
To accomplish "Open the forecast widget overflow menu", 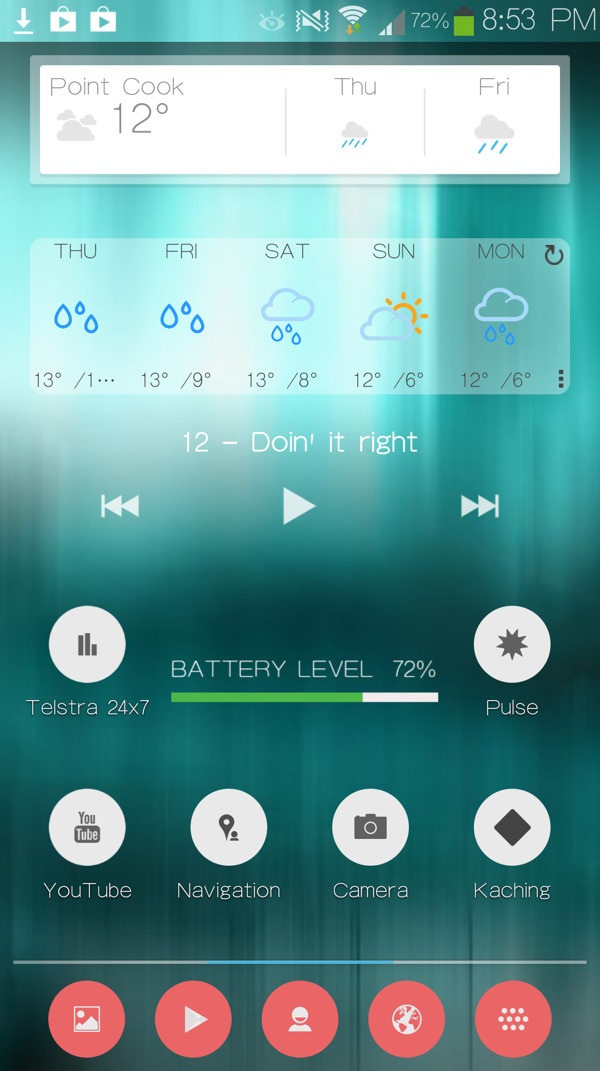I will pyautogui.click(x=560, y=379).
